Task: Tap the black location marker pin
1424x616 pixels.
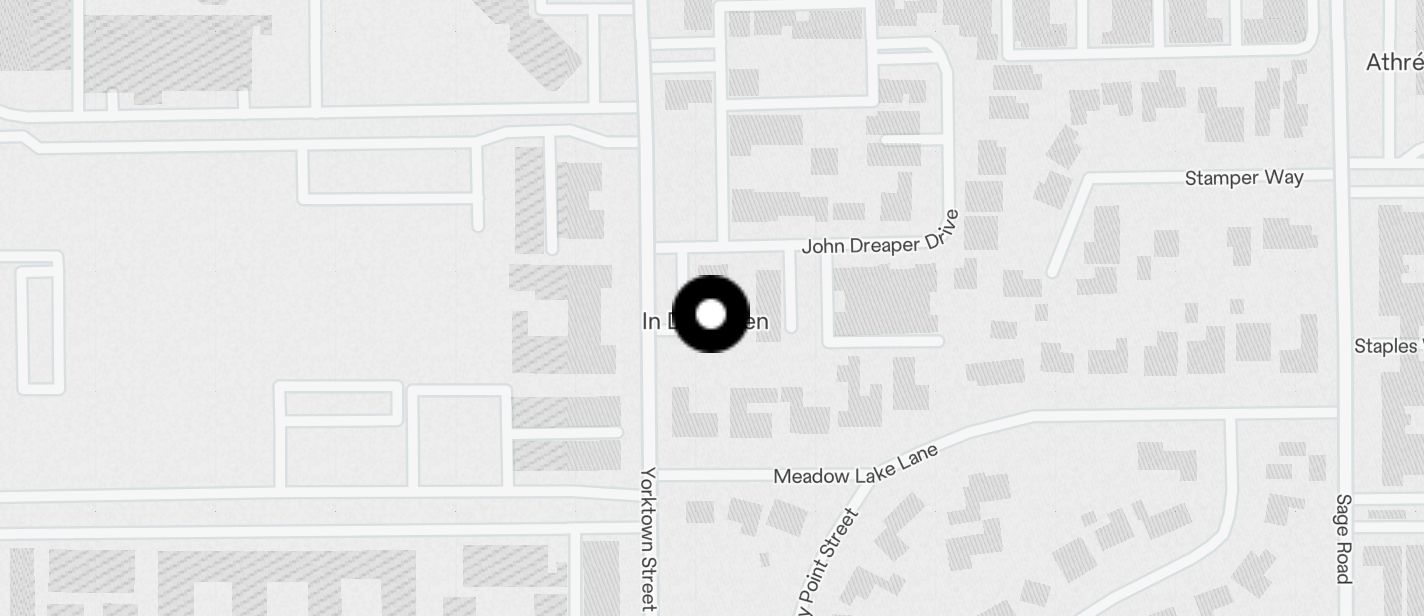Action: pyautogui.click(x=711, y=314)
